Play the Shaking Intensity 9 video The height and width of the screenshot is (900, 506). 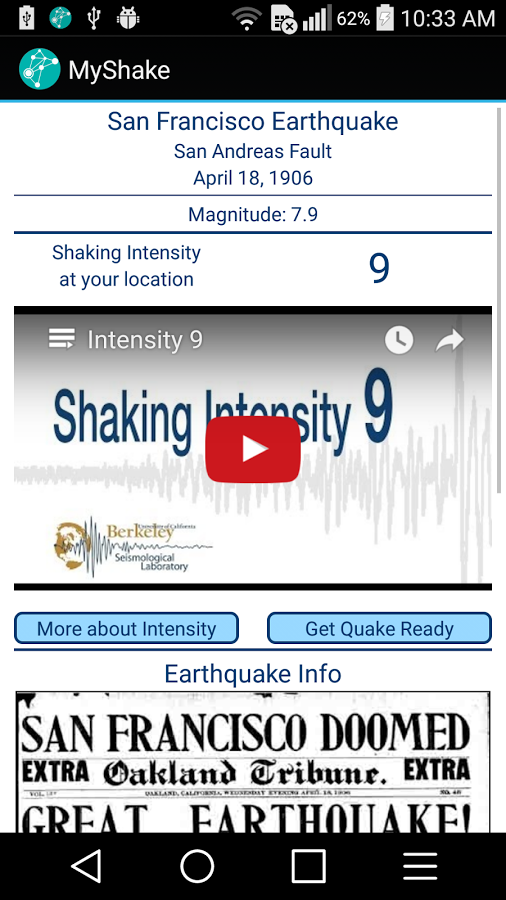[253, 449]
